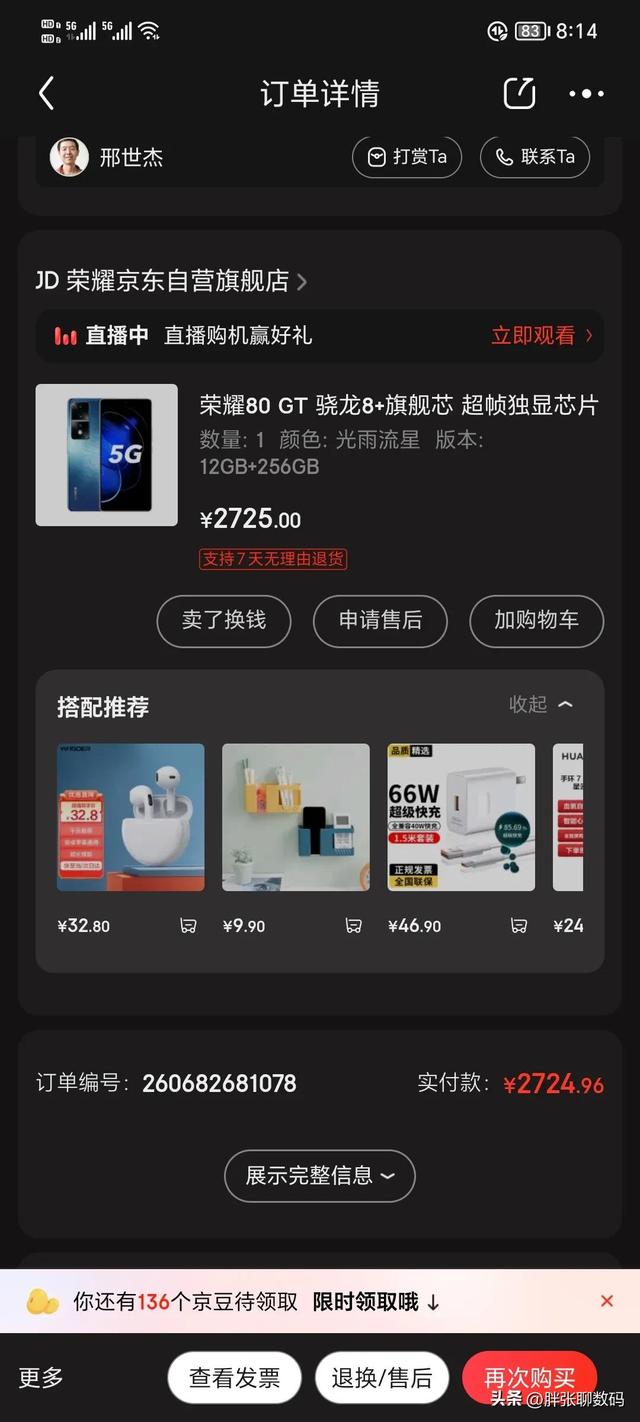Expand order info with 展示完整信息
Image resolution: width=640 pixels, height=1422 pixels.
click(x=319, y=1176)
